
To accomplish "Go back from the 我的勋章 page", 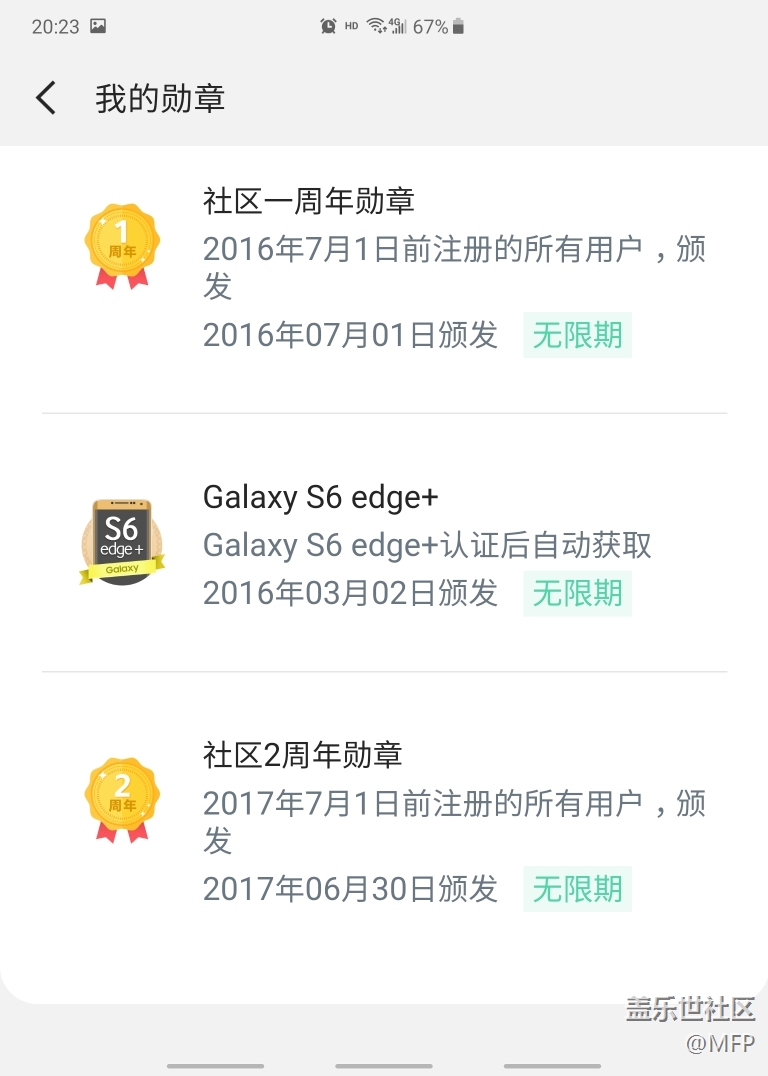I will pos(46,98).
